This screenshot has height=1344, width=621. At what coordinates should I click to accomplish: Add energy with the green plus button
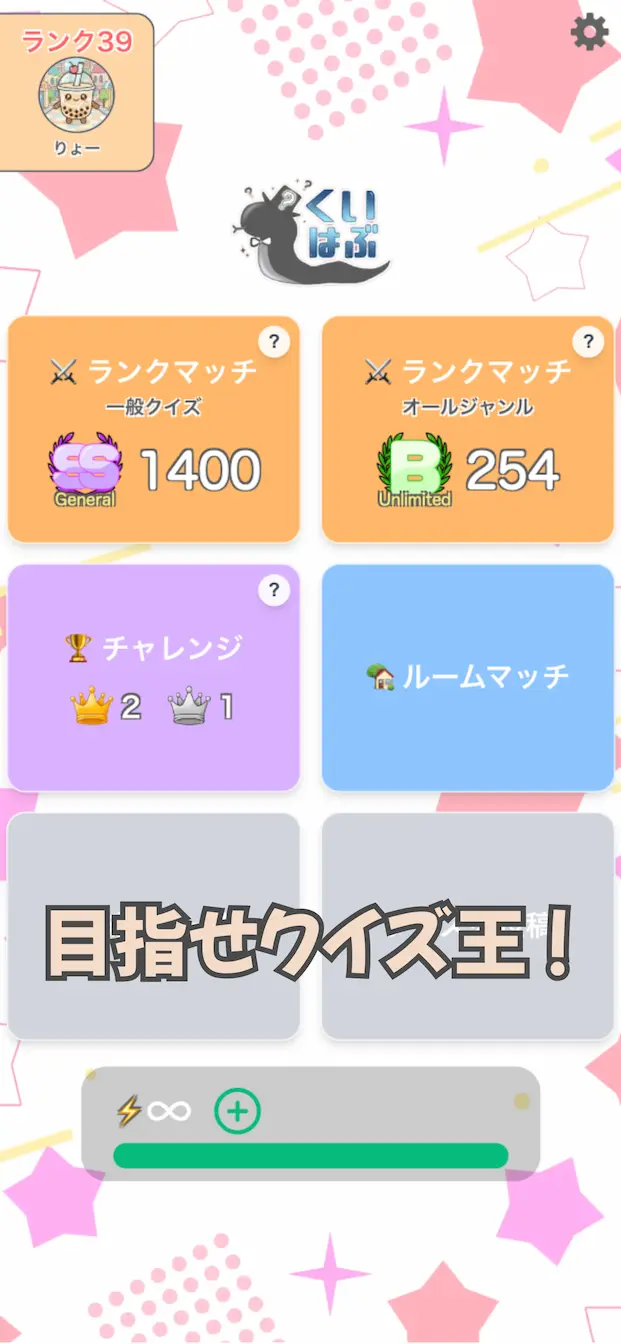pos(238,1111)
